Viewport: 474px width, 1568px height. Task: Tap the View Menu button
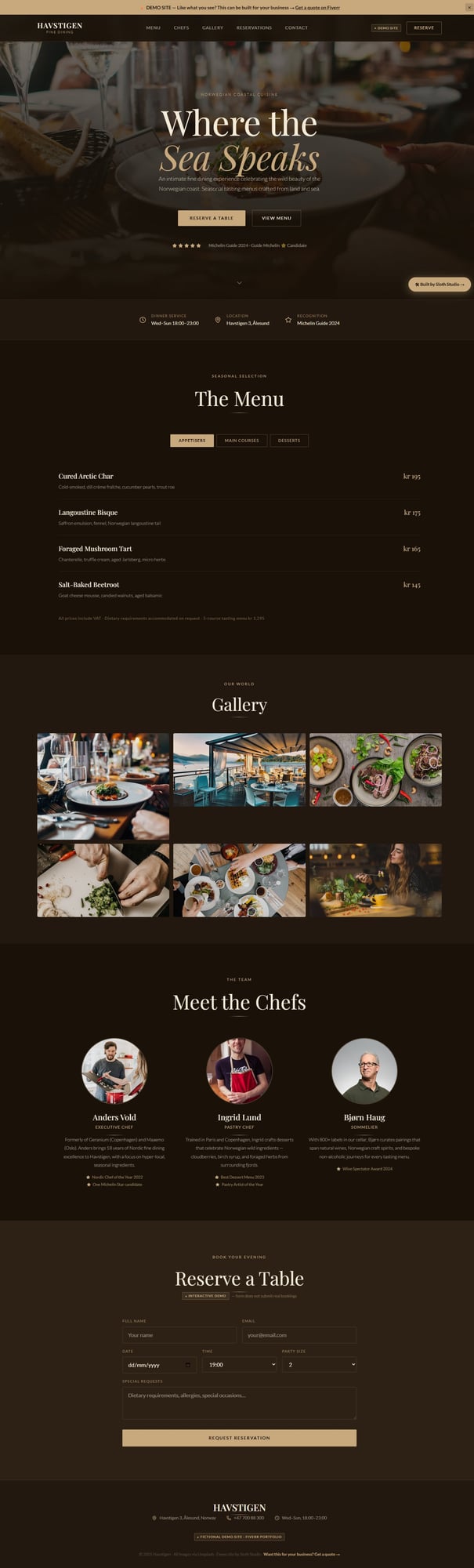(x=276, y=218)
